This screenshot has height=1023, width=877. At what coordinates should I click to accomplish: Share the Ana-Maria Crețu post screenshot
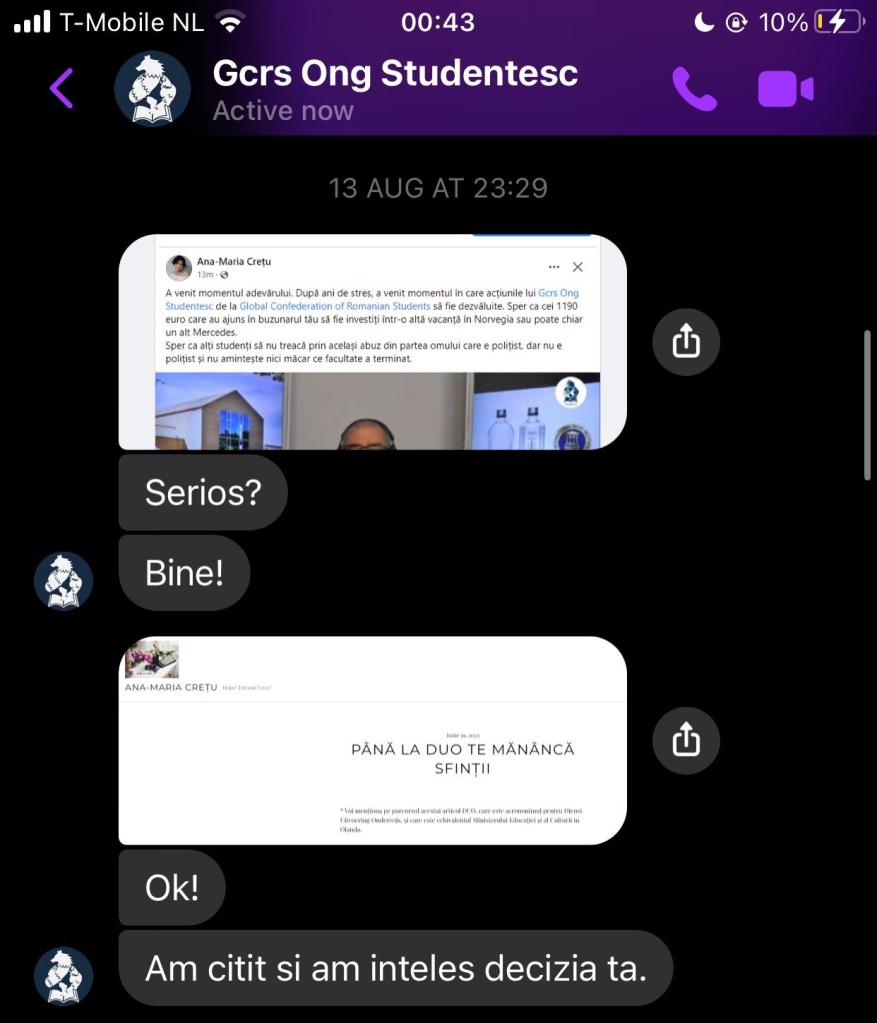coord(685,342)
